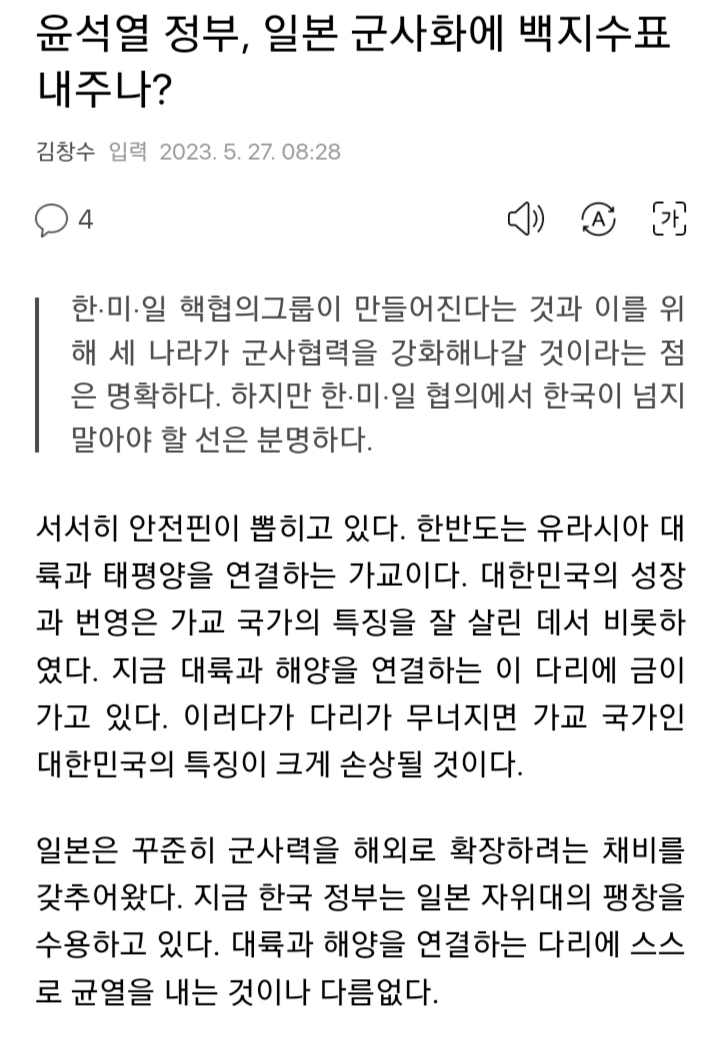Listen to the article with the speaker icon
This screenshot has width=720, height=1037.
point(526,219)
